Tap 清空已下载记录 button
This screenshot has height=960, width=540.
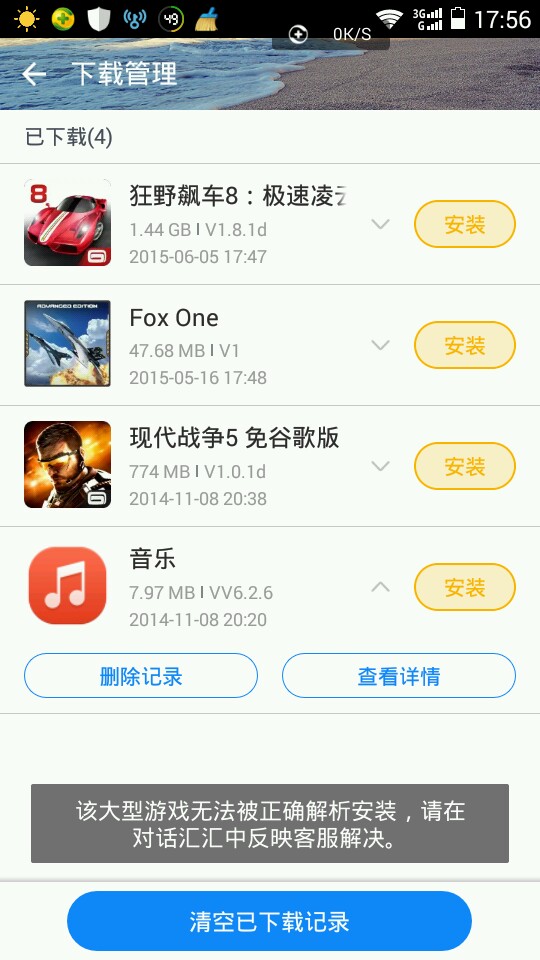point(269,921)
